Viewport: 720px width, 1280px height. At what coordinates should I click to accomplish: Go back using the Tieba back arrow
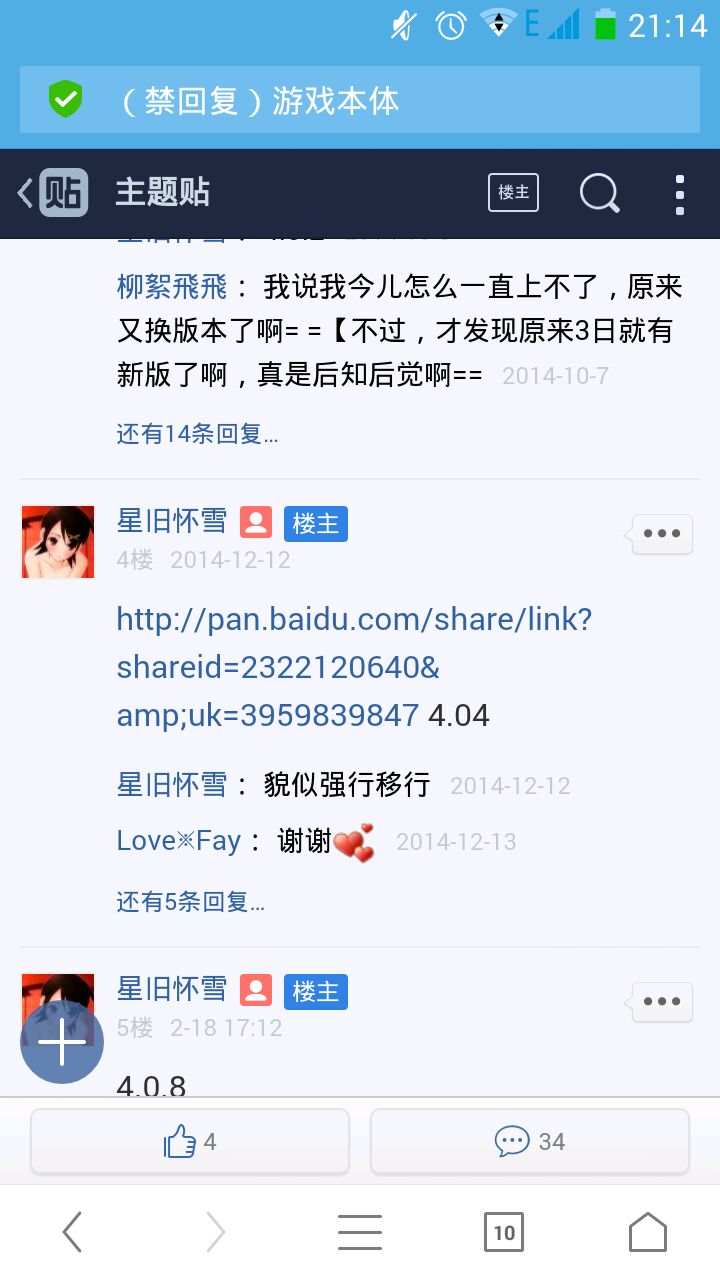point(28,193)
